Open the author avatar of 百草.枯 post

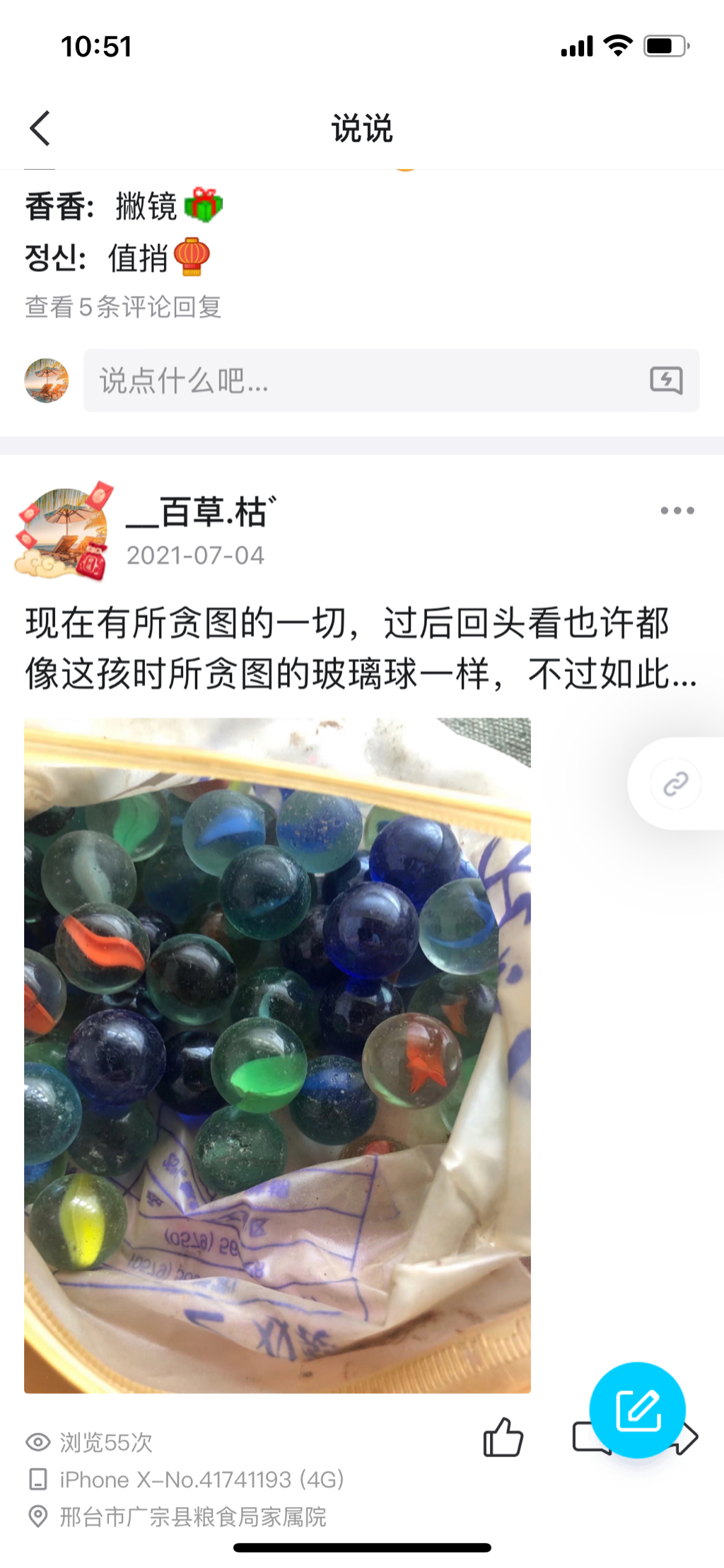coord(62,531)
